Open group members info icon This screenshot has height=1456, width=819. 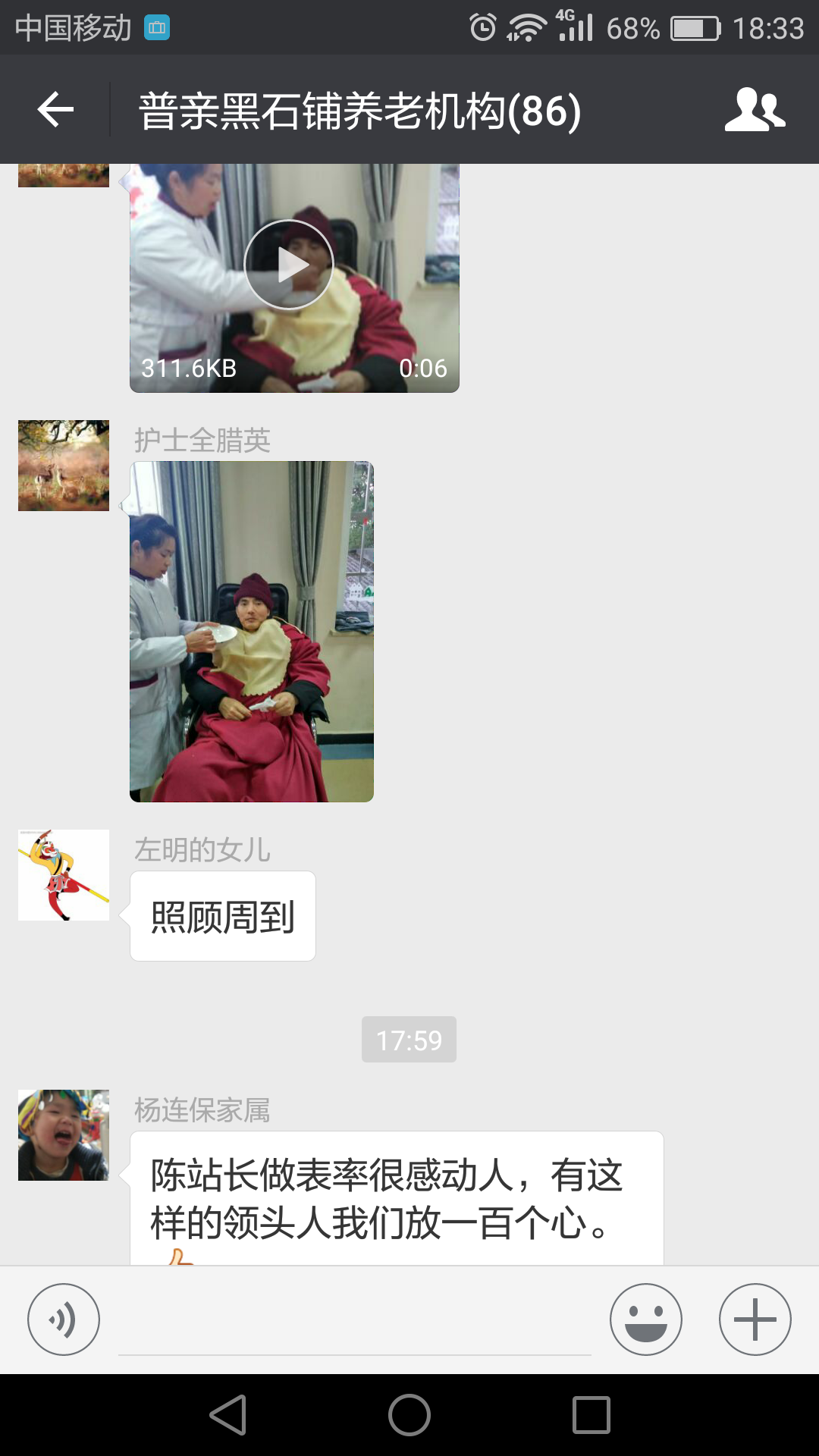click(755, 110)
